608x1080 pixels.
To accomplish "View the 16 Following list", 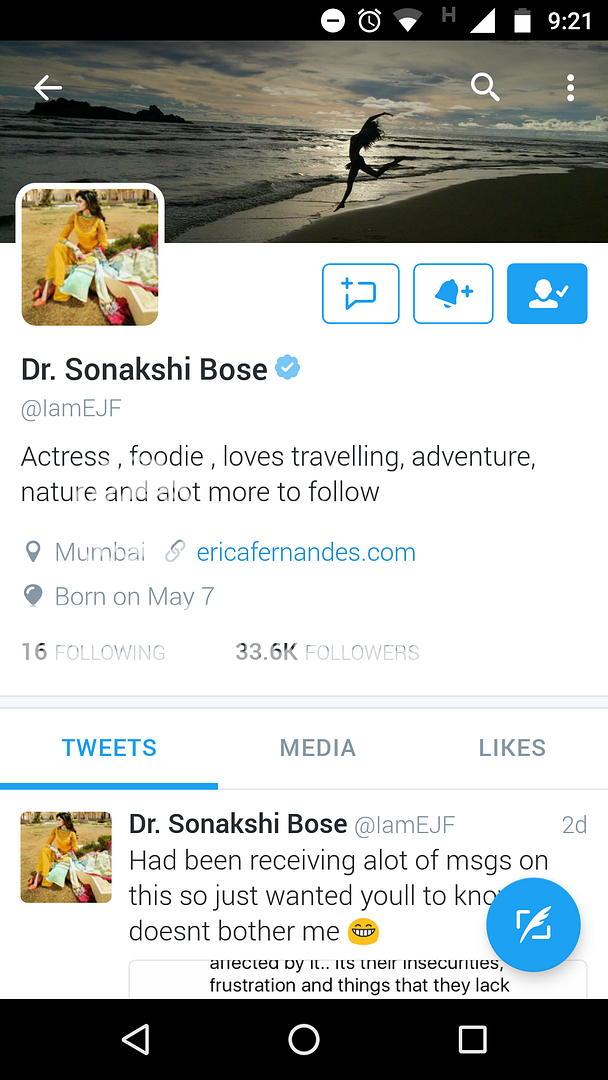I will click(x=93, y=652).
